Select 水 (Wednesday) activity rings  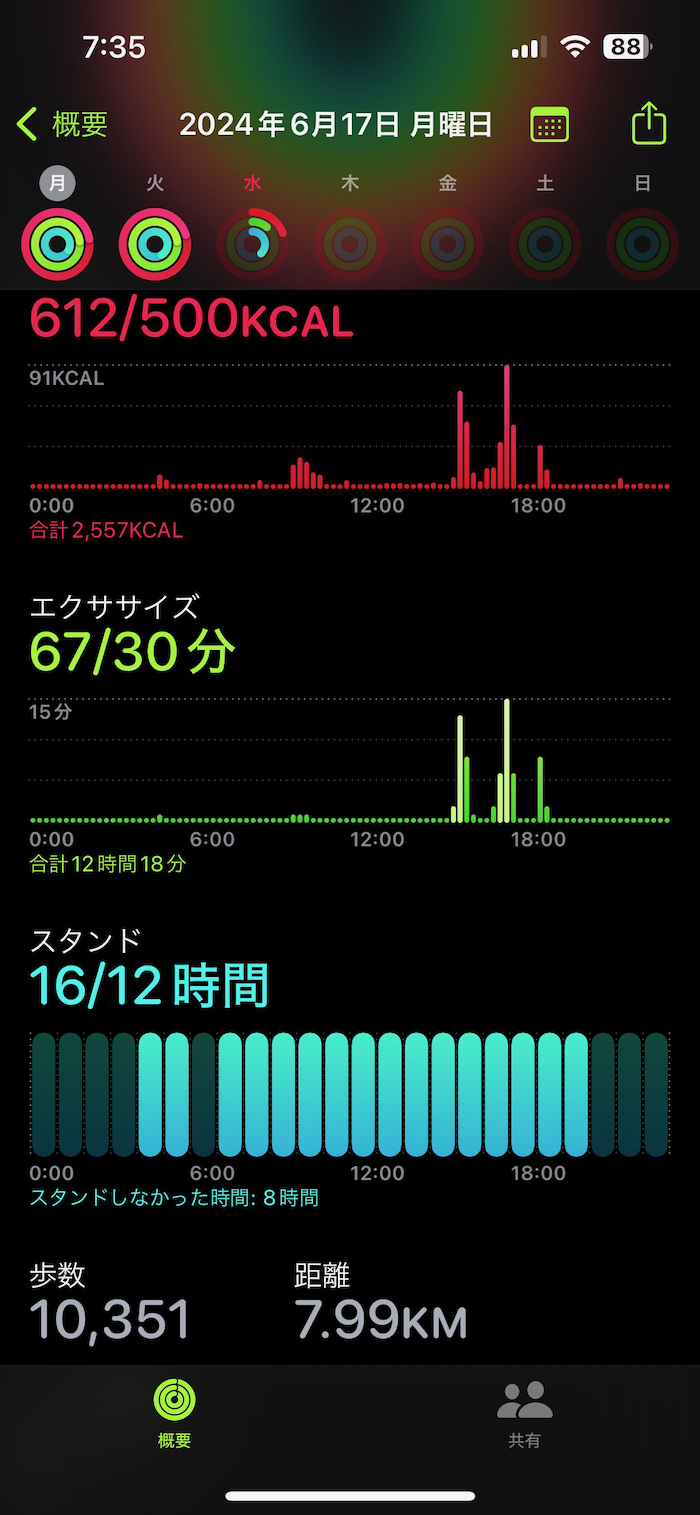pyautogui.click(x=252, y=243)
